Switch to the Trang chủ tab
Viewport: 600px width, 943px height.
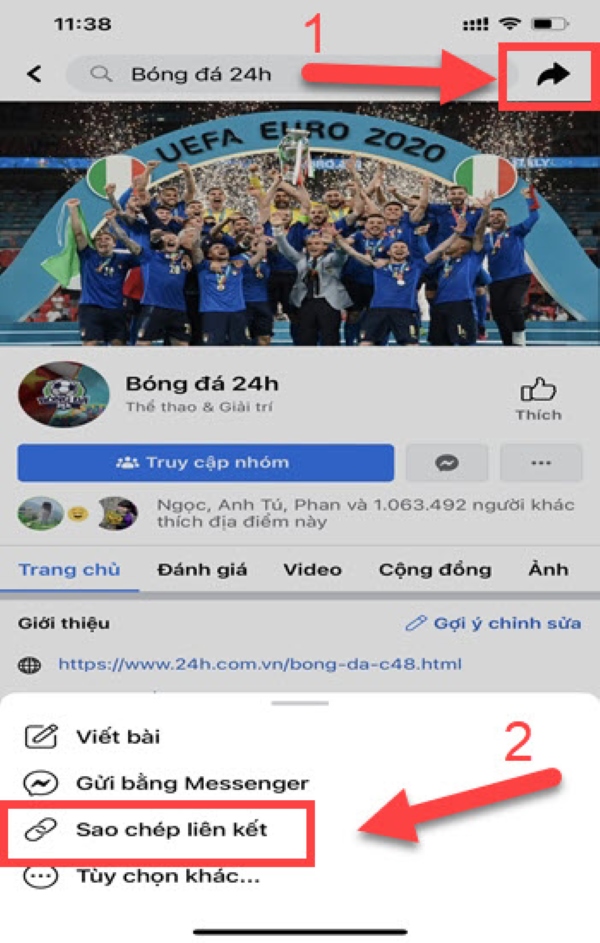pos(70,570)
